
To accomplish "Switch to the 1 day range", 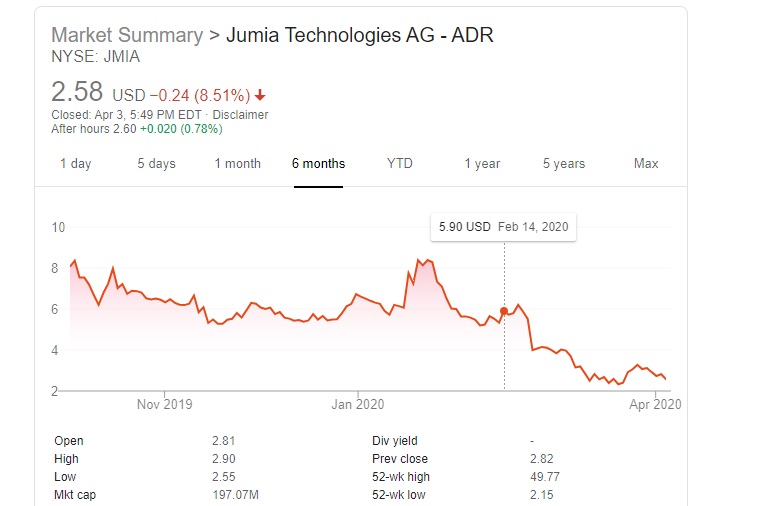I will pyautogui.click(x=75, y=164).
